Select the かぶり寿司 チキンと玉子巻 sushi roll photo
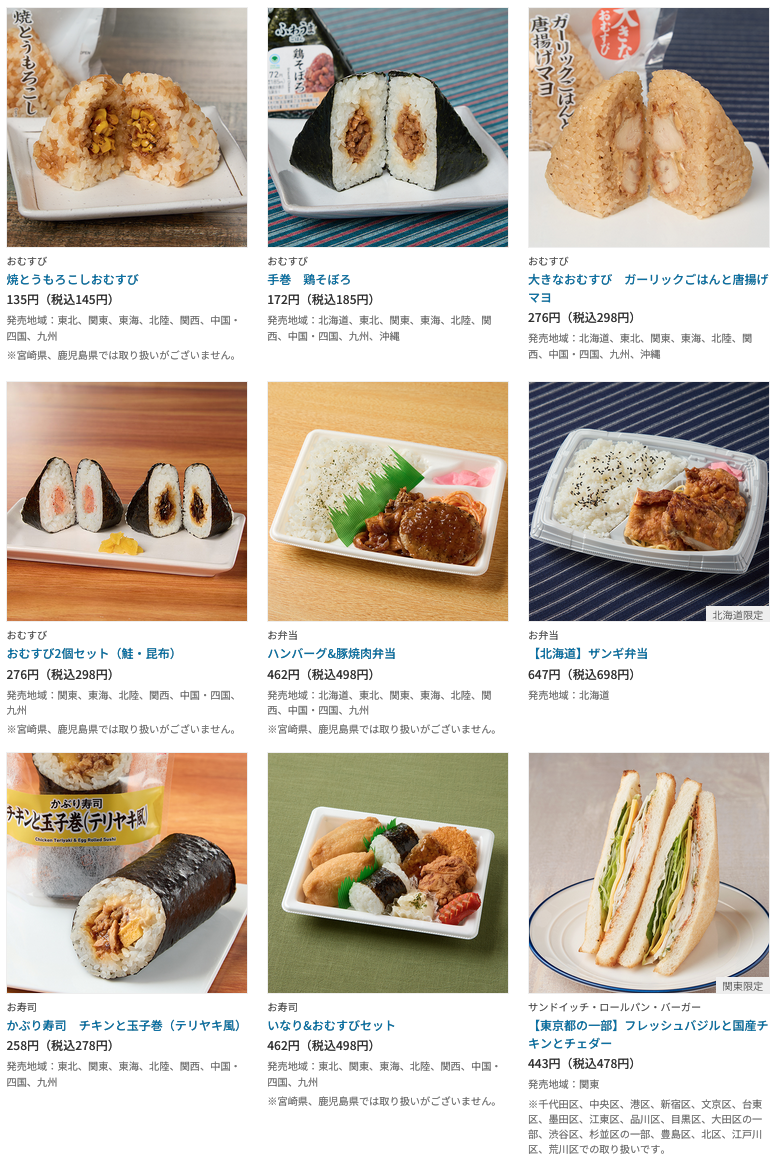This screenshot has height=1159, width=775. pos(127,873)
